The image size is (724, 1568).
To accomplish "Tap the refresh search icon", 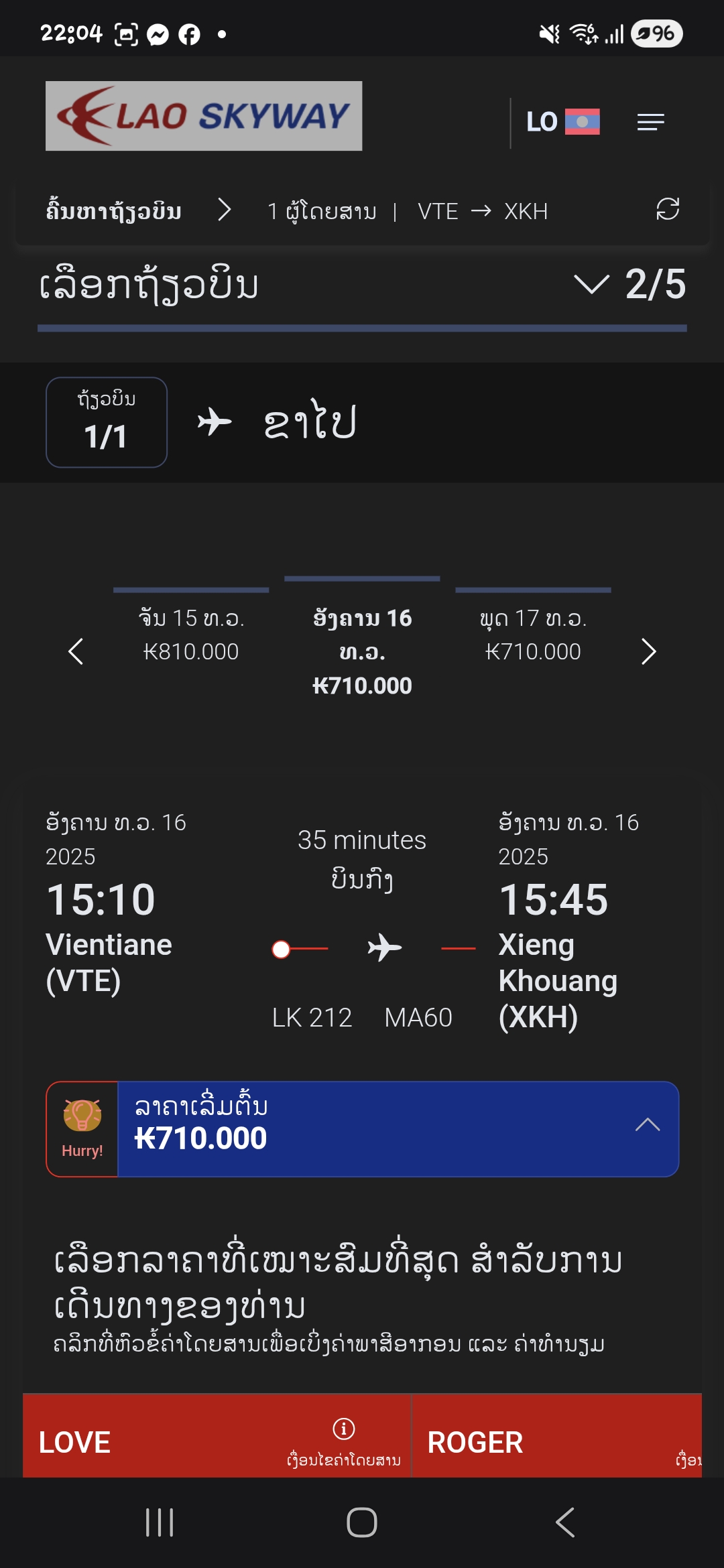I will click(668, 210).
